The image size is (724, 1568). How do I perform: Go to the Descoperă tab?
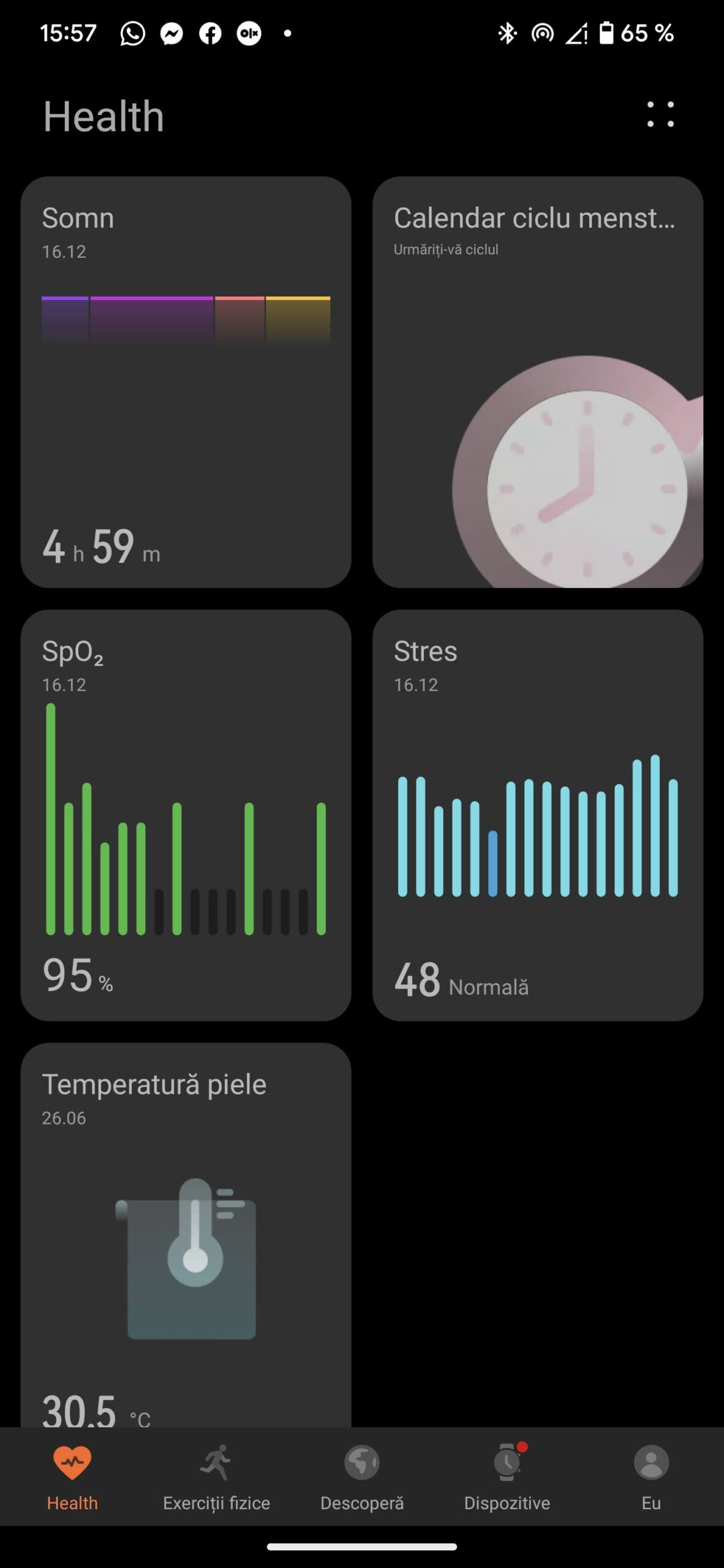coord(362,1476)
